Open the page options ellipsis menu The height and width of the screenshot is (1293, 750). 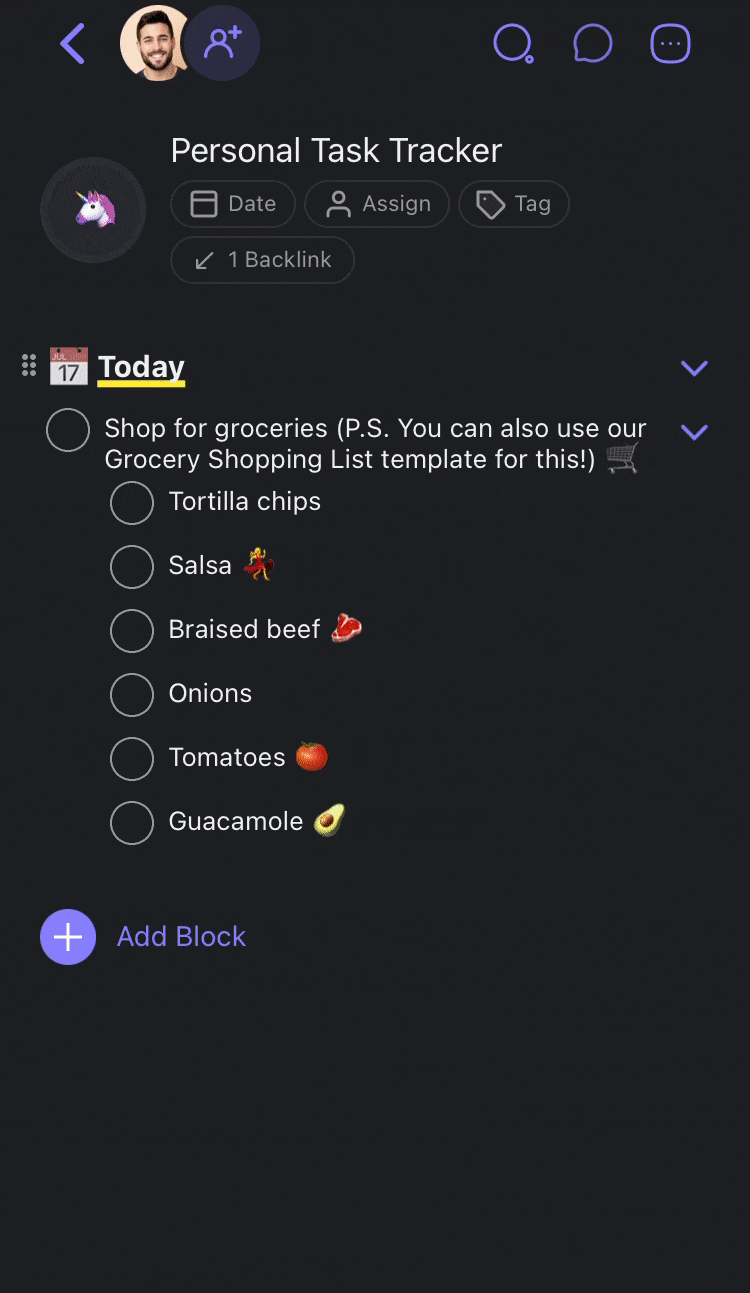point(670,43)
